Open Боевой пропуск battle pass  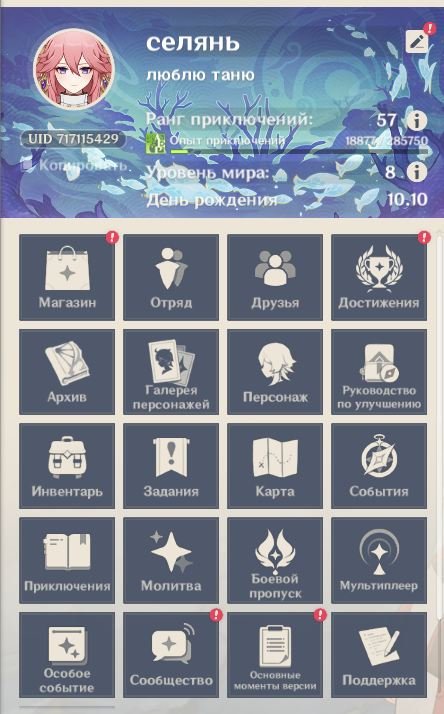(275, 560)
